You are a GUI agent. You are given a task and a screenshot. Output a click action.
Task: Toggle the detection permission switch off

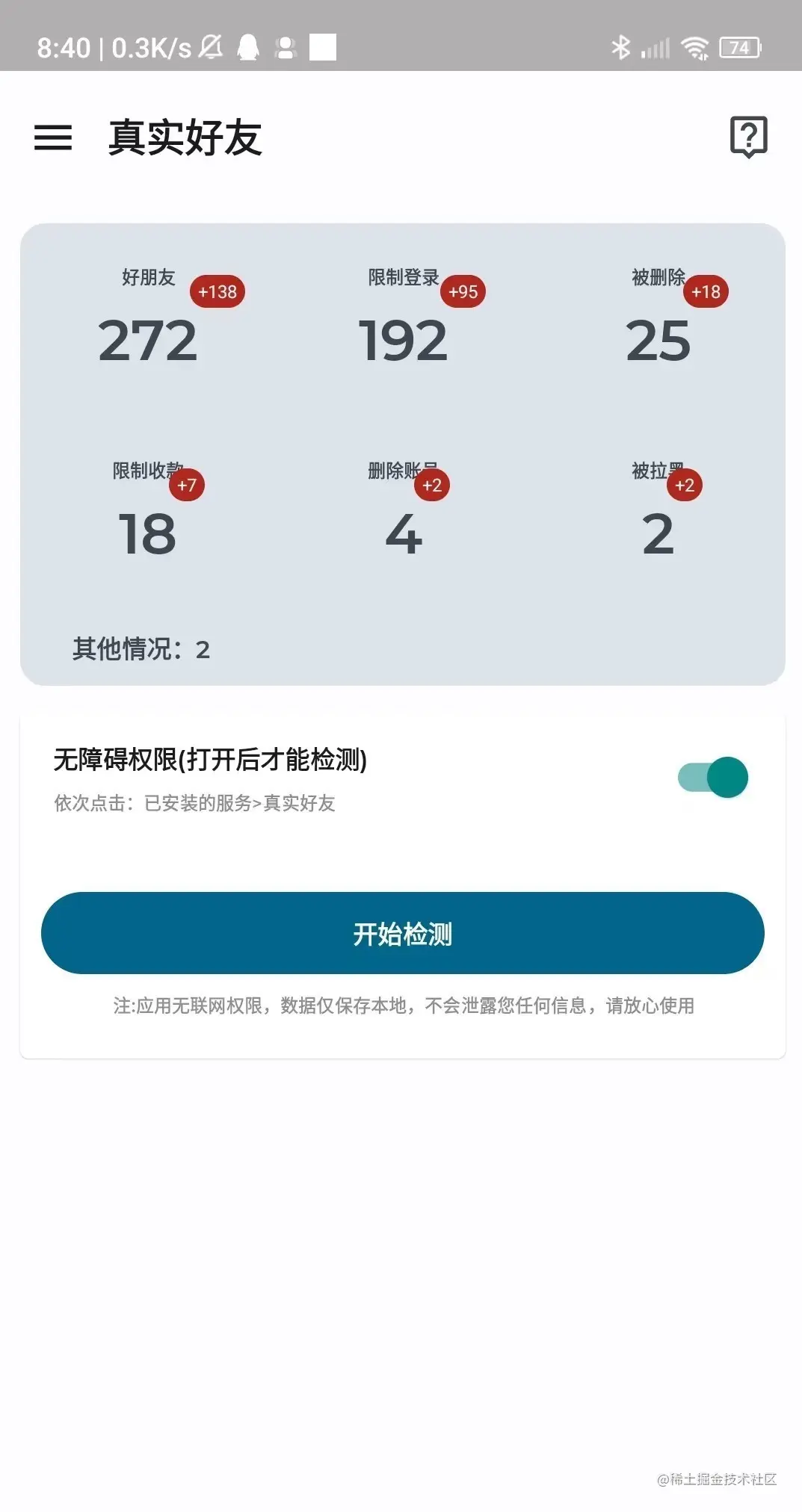(714, 777)
